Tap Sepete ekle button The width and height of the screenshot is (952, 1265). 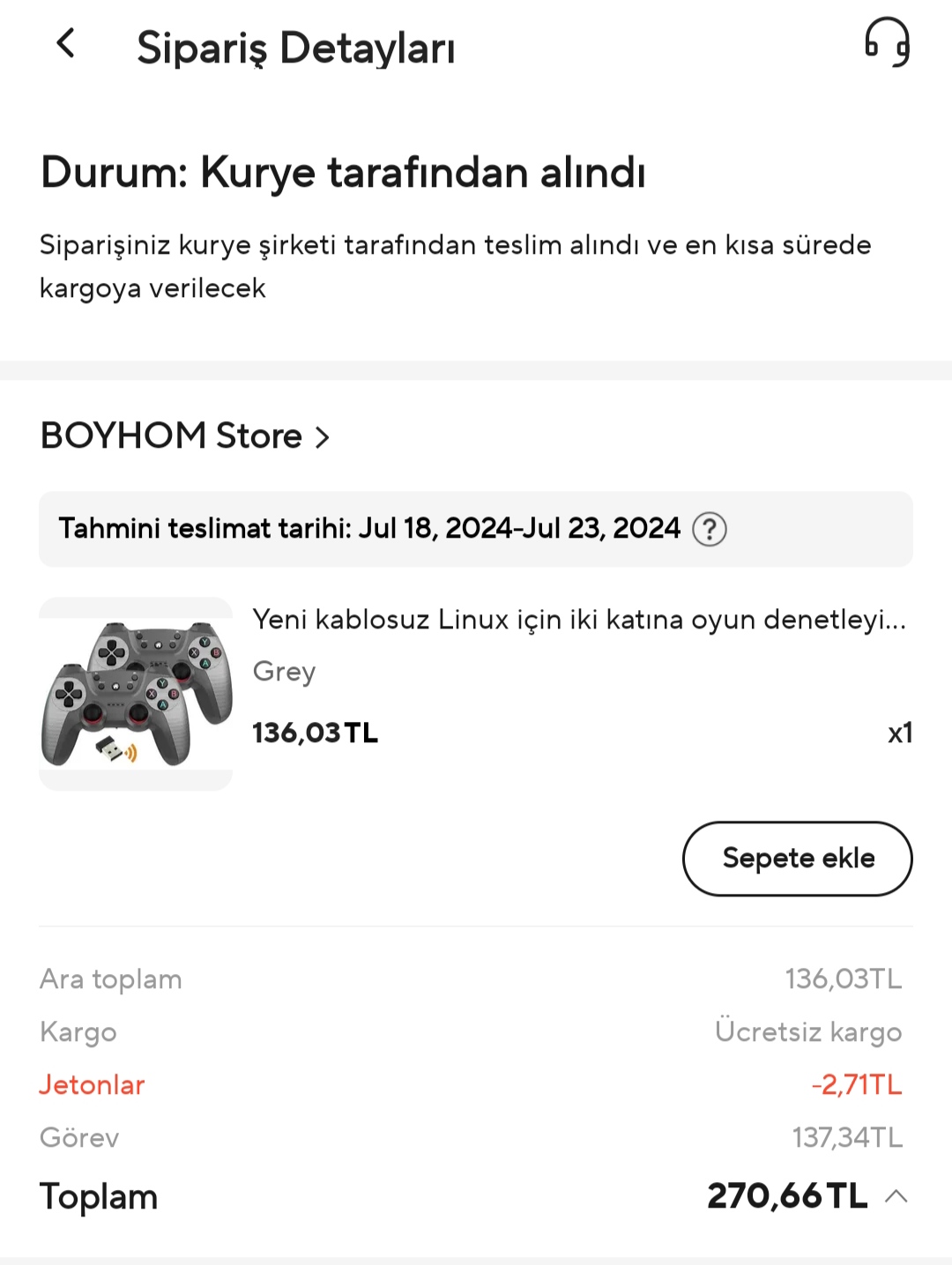coord(797,859)
